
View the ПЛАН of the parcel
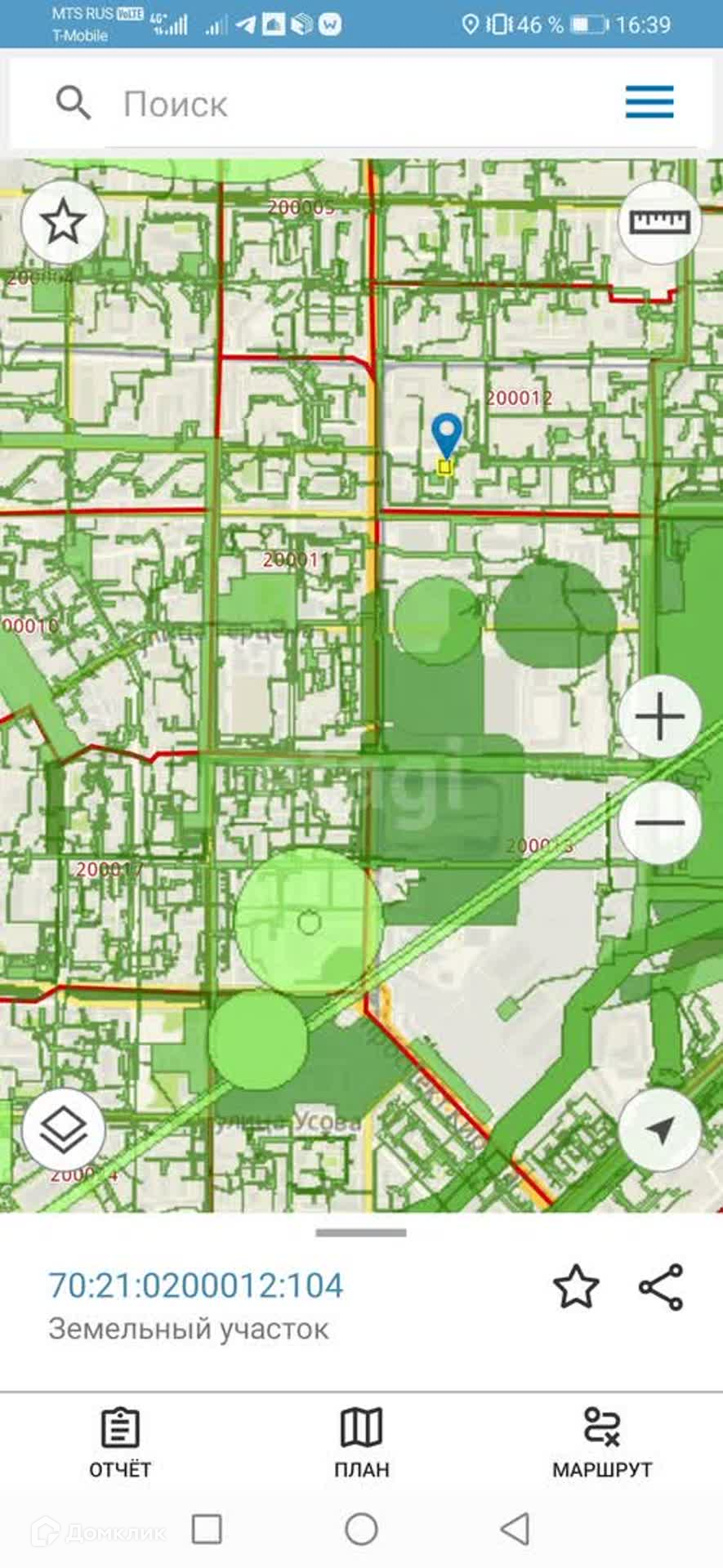tap(361, 1442)
